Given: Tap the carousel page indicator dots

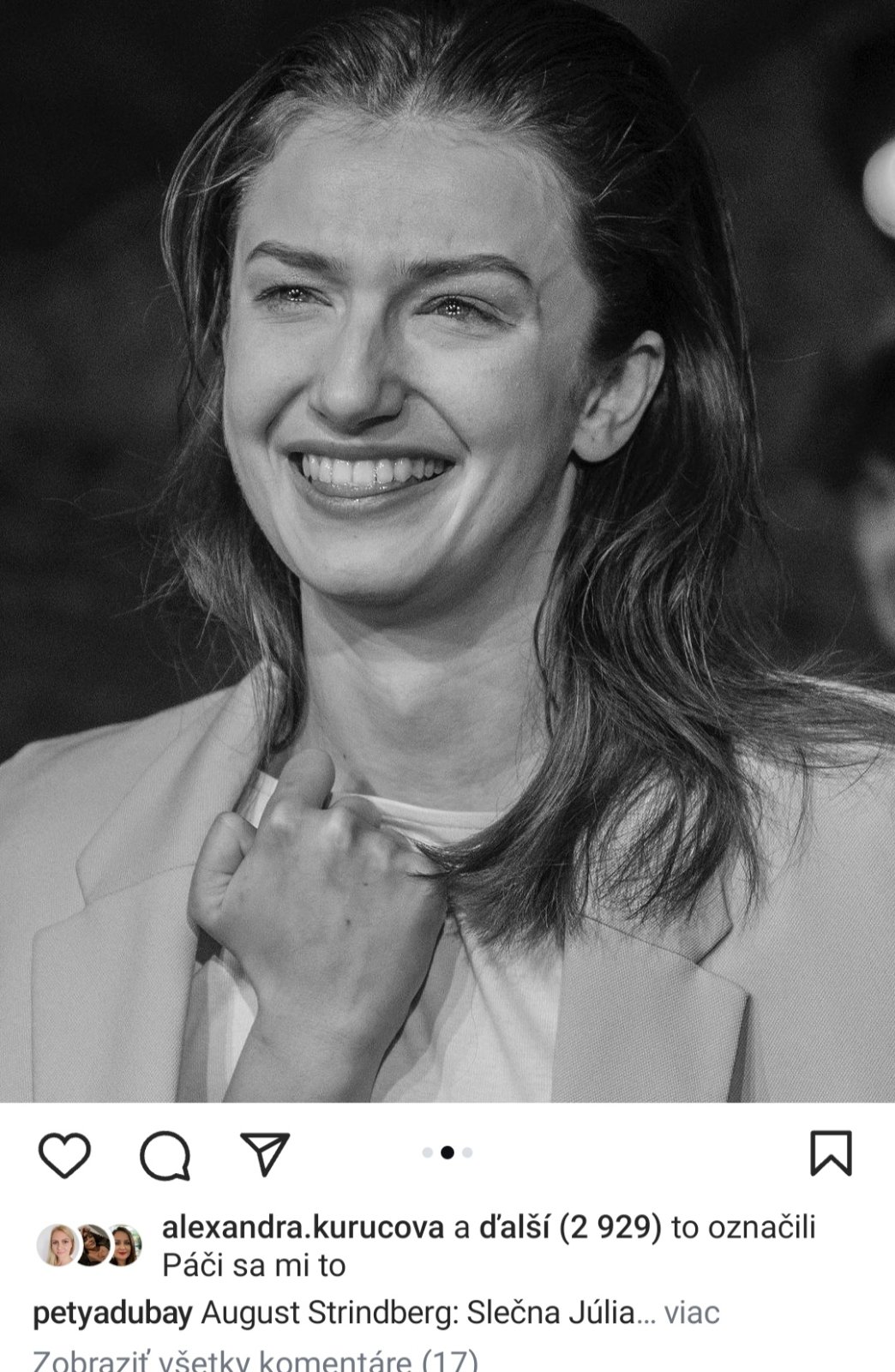Looking at the screenshot, I should (x=447, y=1153).
